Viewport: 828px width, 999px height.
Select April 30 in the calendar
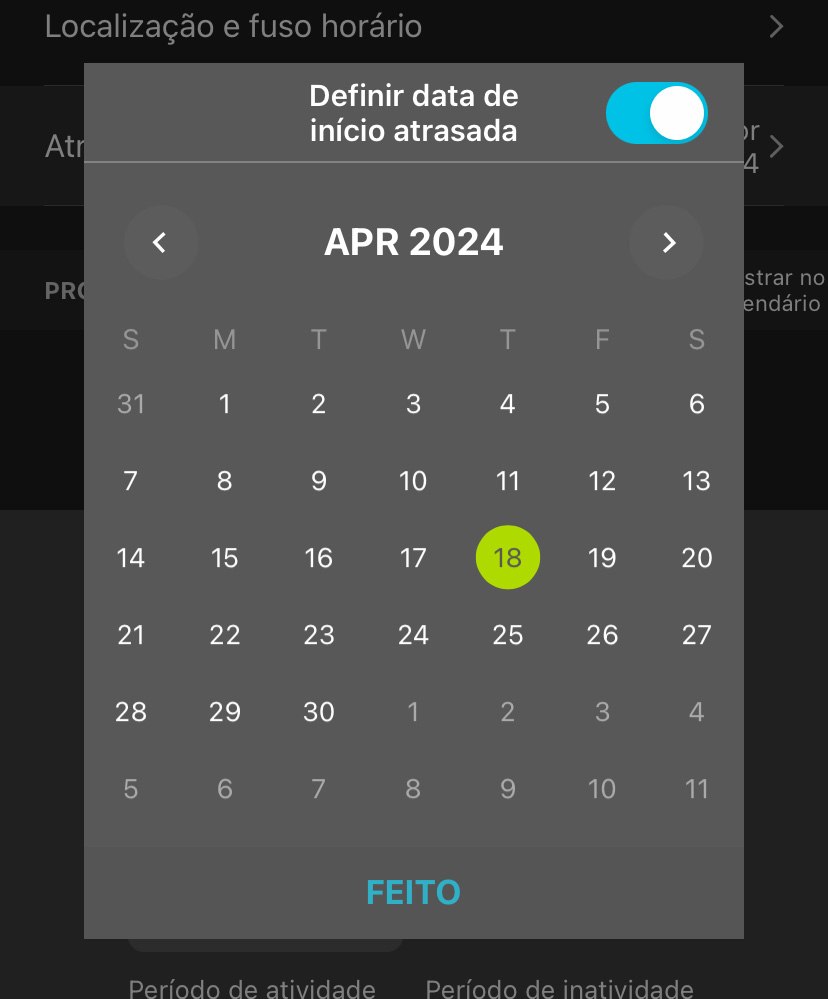(319, 712)
